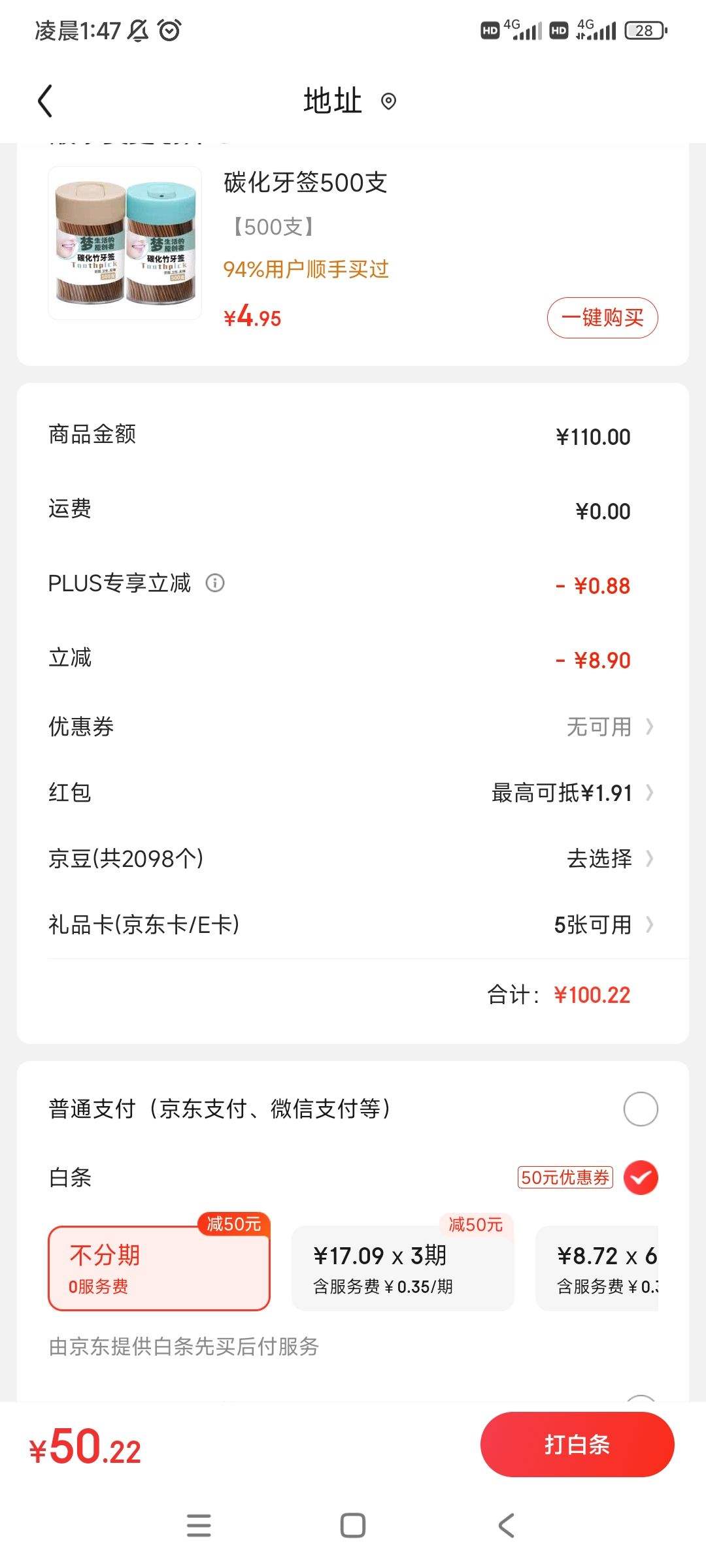Open the 礼品卡 row with 5张可用
Screen dimensions: 706x1568
point(353,924)
